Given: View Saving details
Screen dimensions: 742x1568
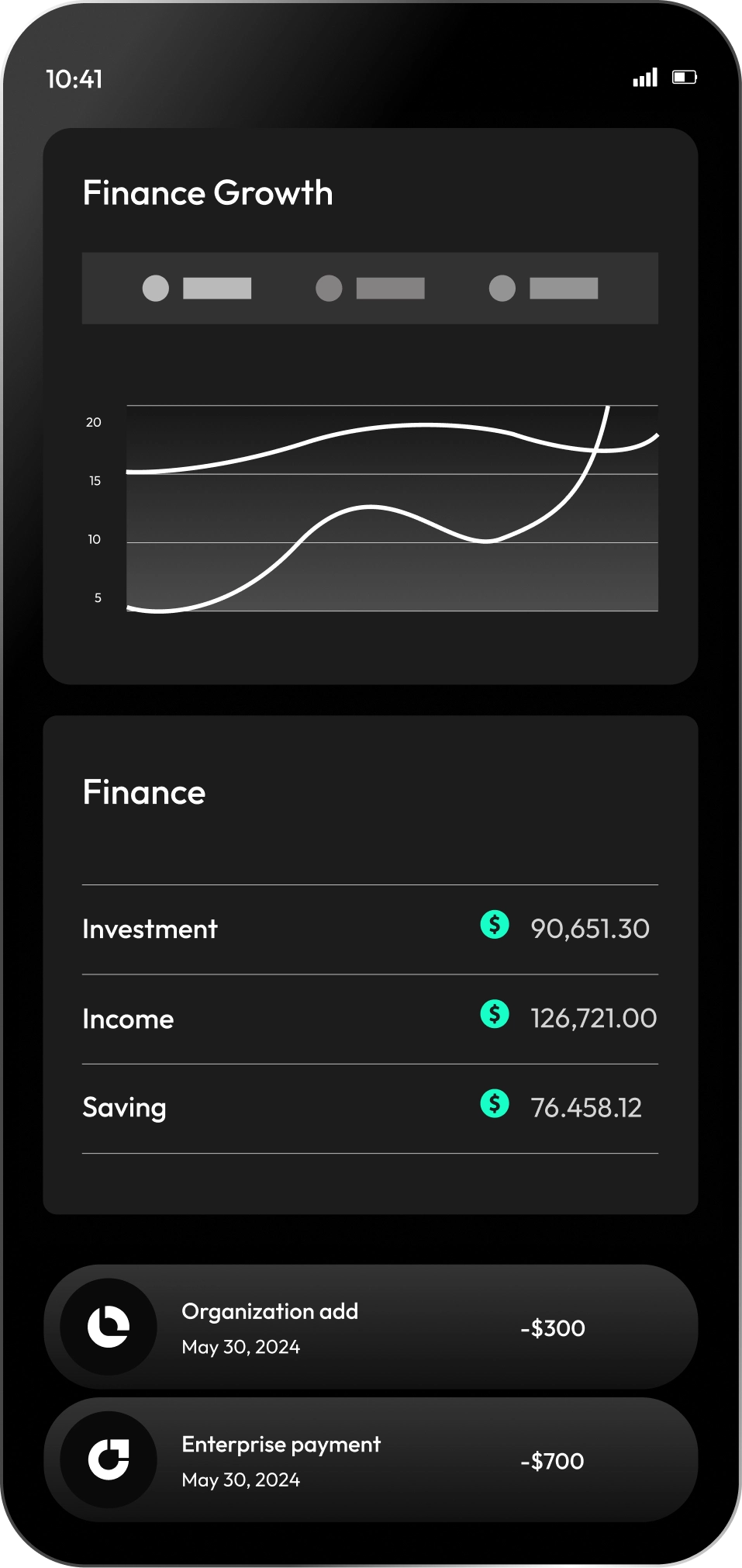Looking at the screenshot, I should pyautogui.click(x=370, y=1109).
